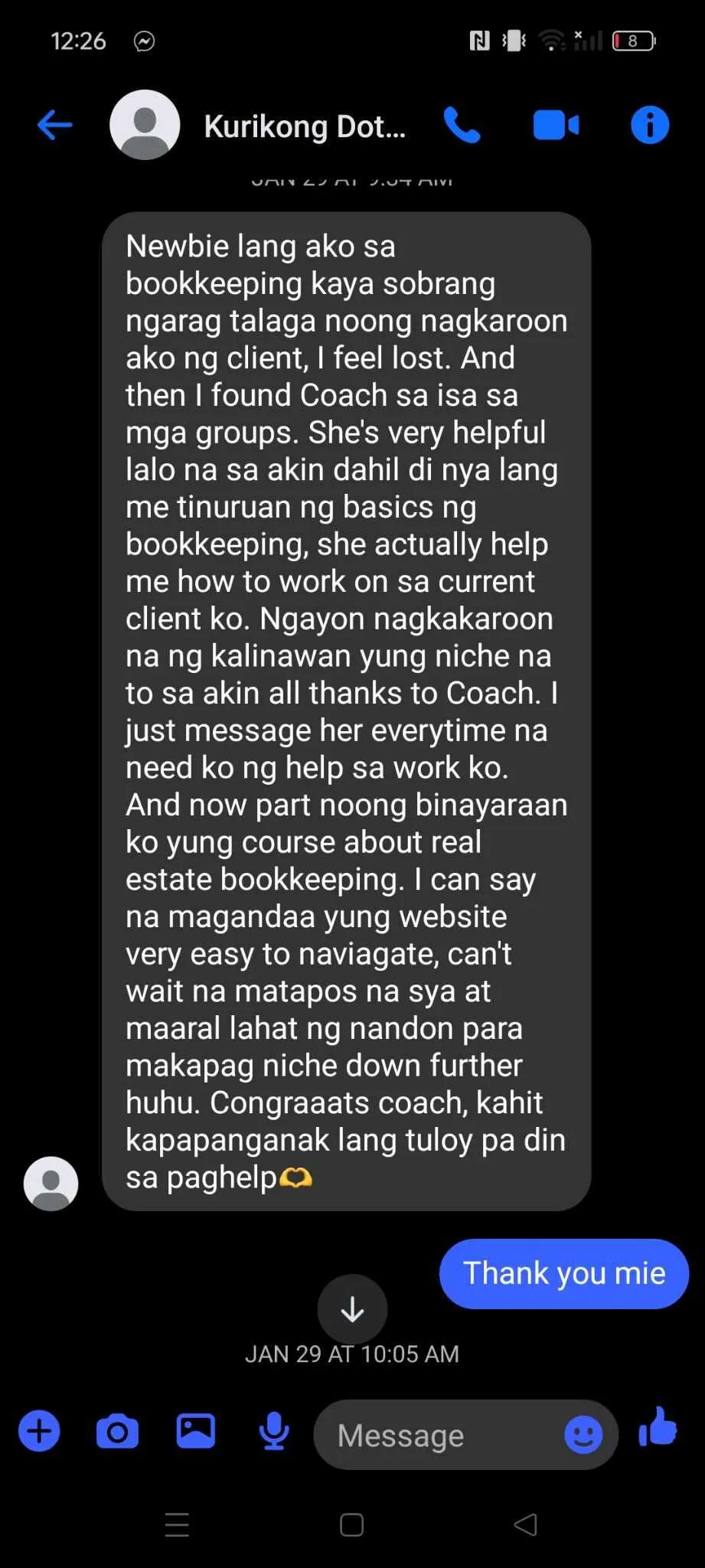
Task: Start a video call with Kurikong Dot
Action: (x=556, y=126)
